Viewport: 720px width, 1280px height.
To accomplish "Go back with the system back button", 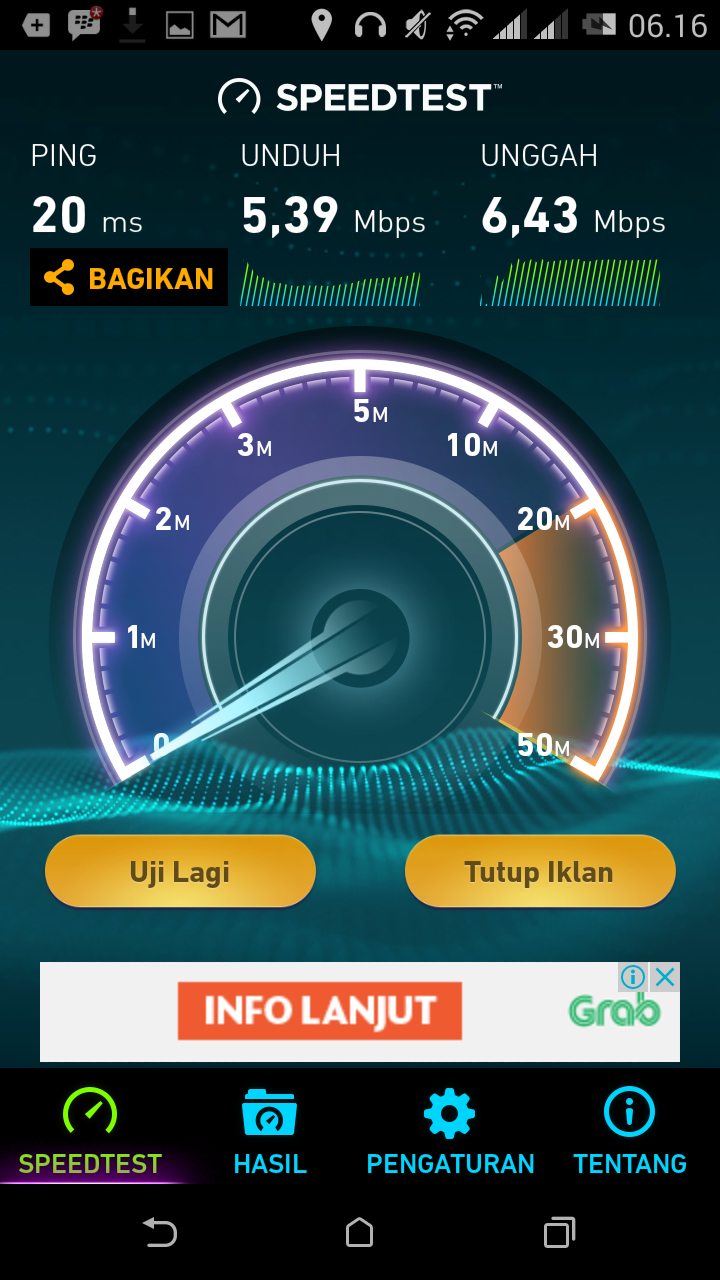I will point(160,1232).
